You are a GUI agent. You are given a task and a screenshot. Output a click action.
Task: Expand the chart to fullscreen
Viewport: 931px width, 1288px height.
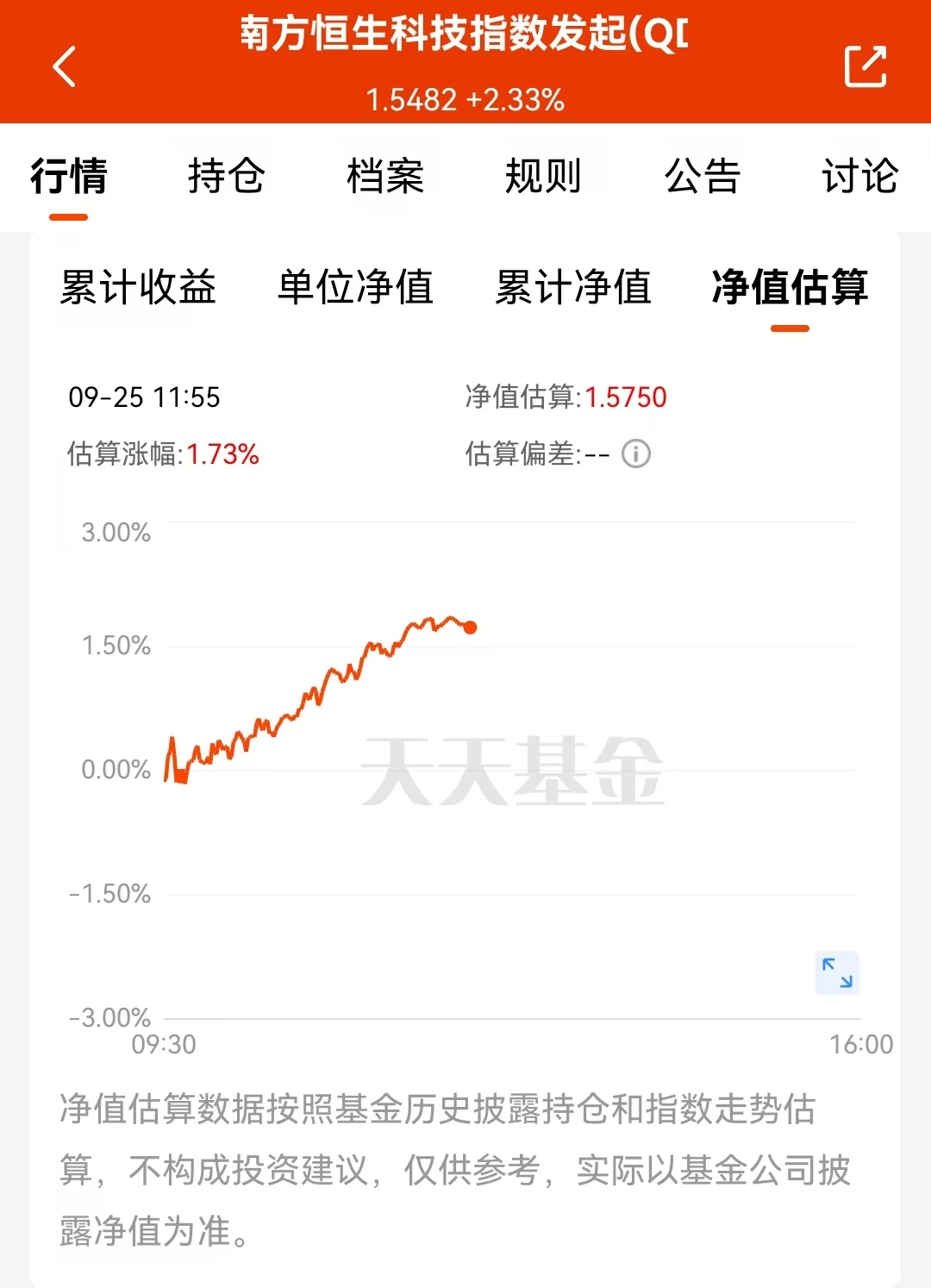tap(837, 972)
